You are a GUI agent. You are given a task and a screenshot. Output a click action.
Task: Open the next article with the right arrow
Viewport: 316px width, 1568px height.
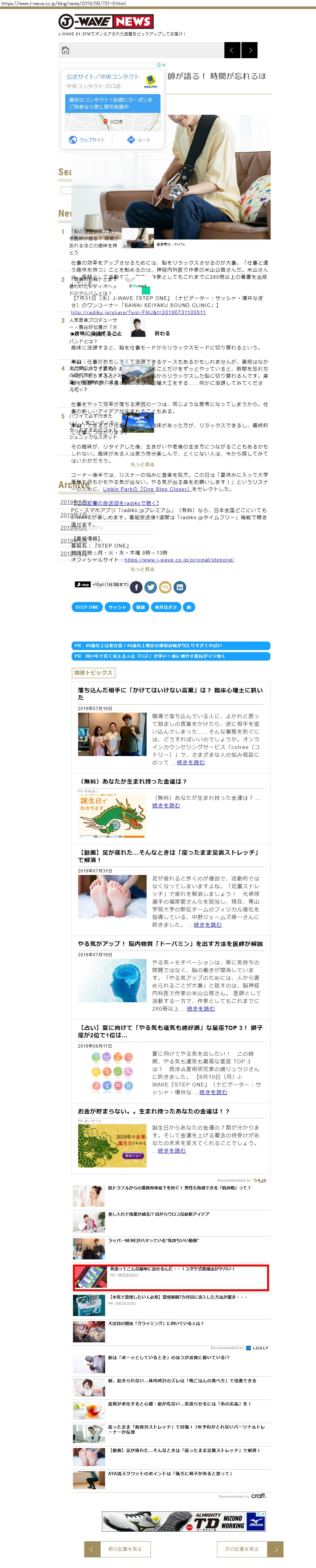click(250, 50)
